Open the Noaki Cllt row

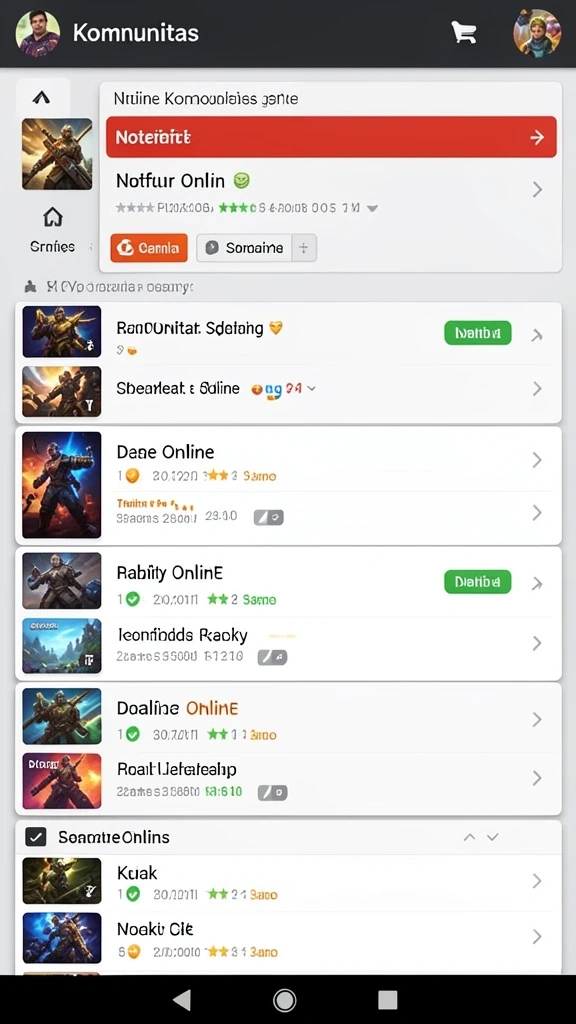(x=288, y=938)
